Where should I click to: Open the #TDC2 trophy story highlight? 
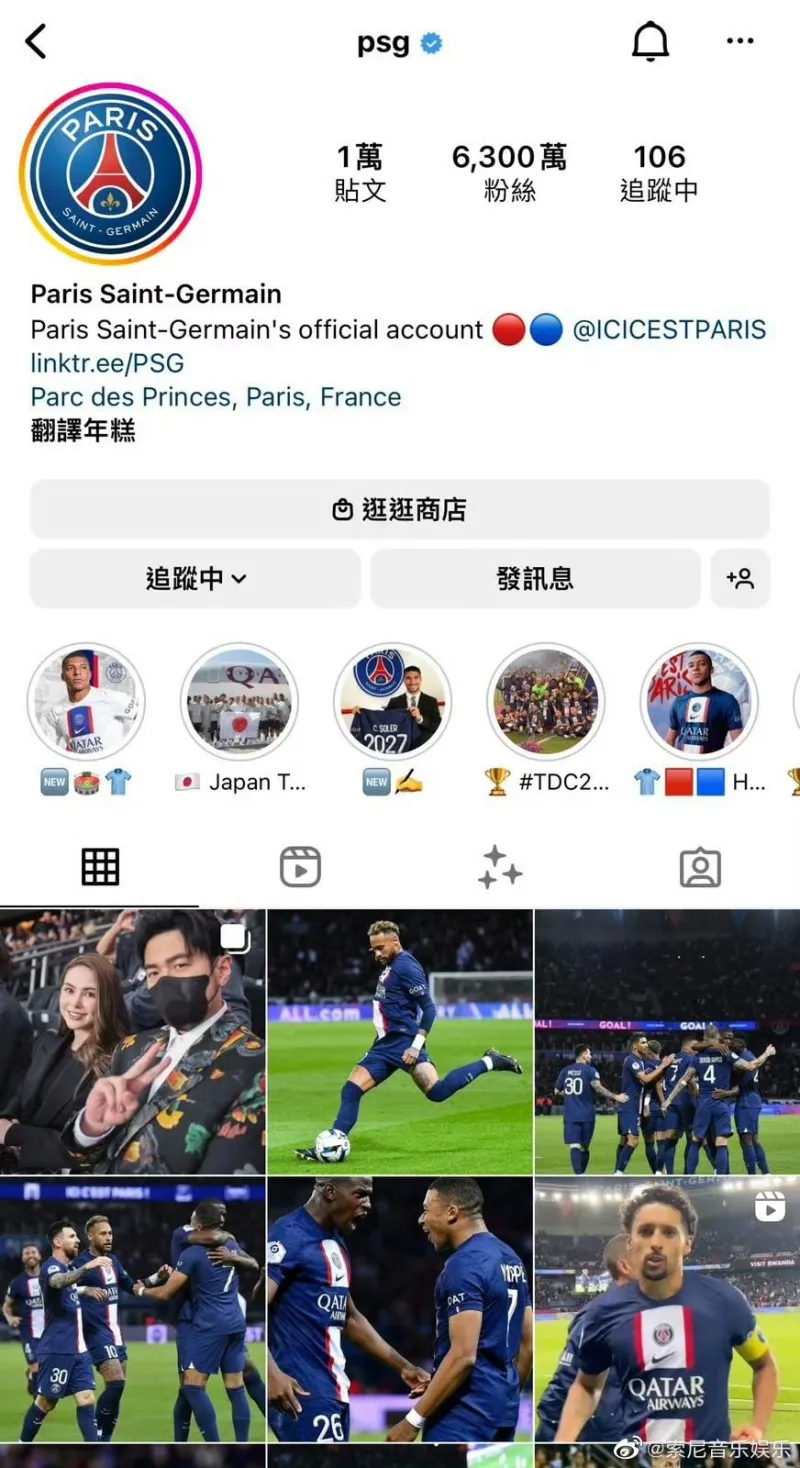546,703
